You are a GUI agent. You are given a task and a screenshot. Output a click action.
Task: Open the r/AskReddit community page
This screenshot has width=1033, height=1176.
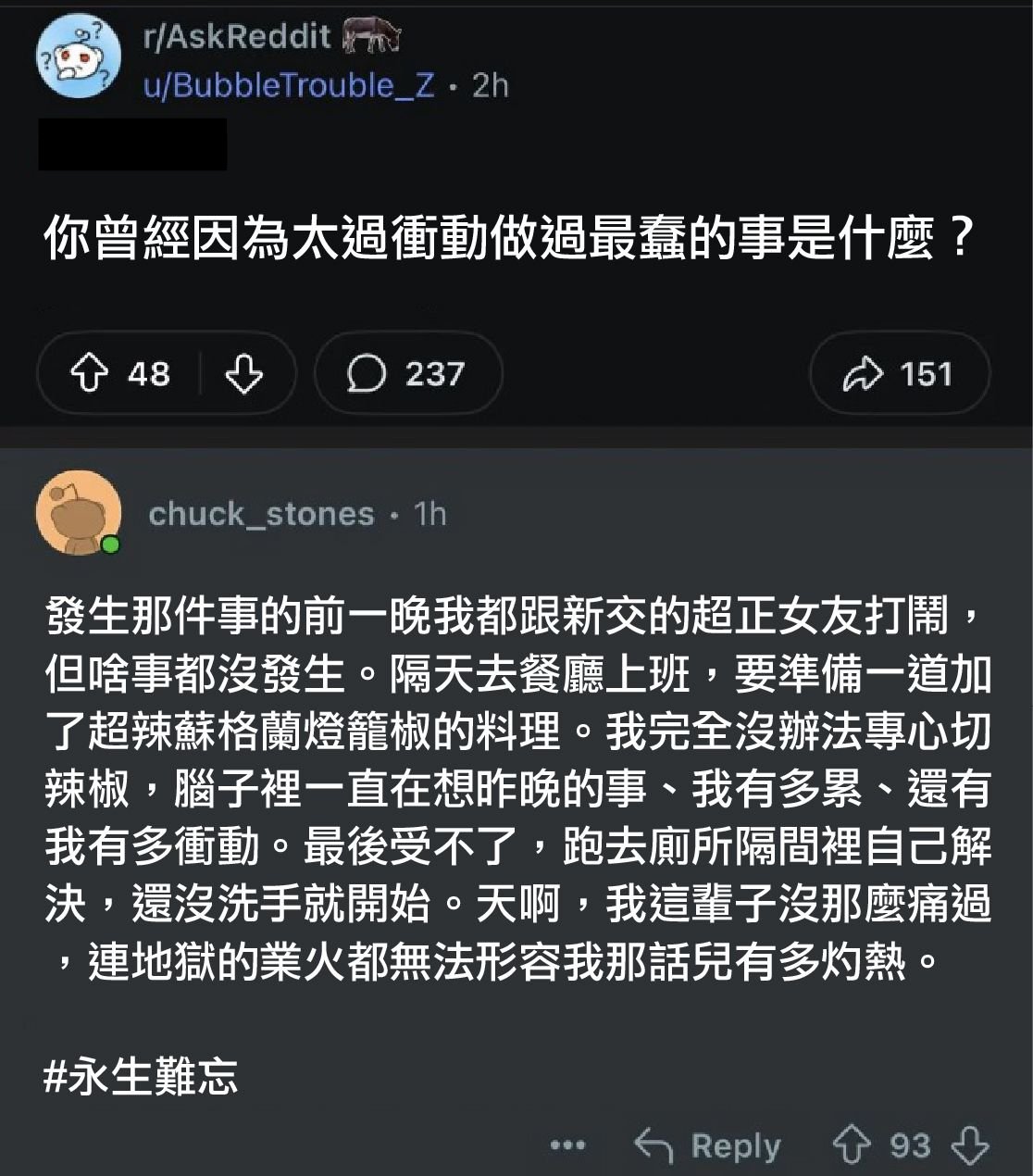[x=237, y=36]
